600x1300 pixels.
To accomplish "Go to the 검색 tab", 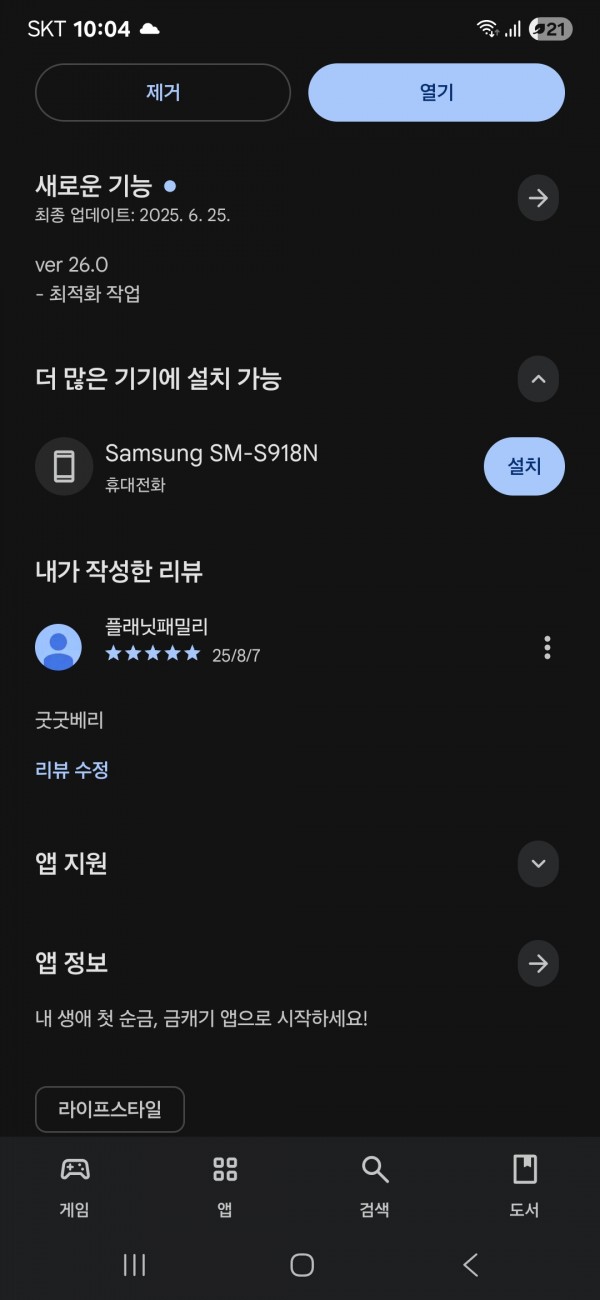I will point(375,1186).
